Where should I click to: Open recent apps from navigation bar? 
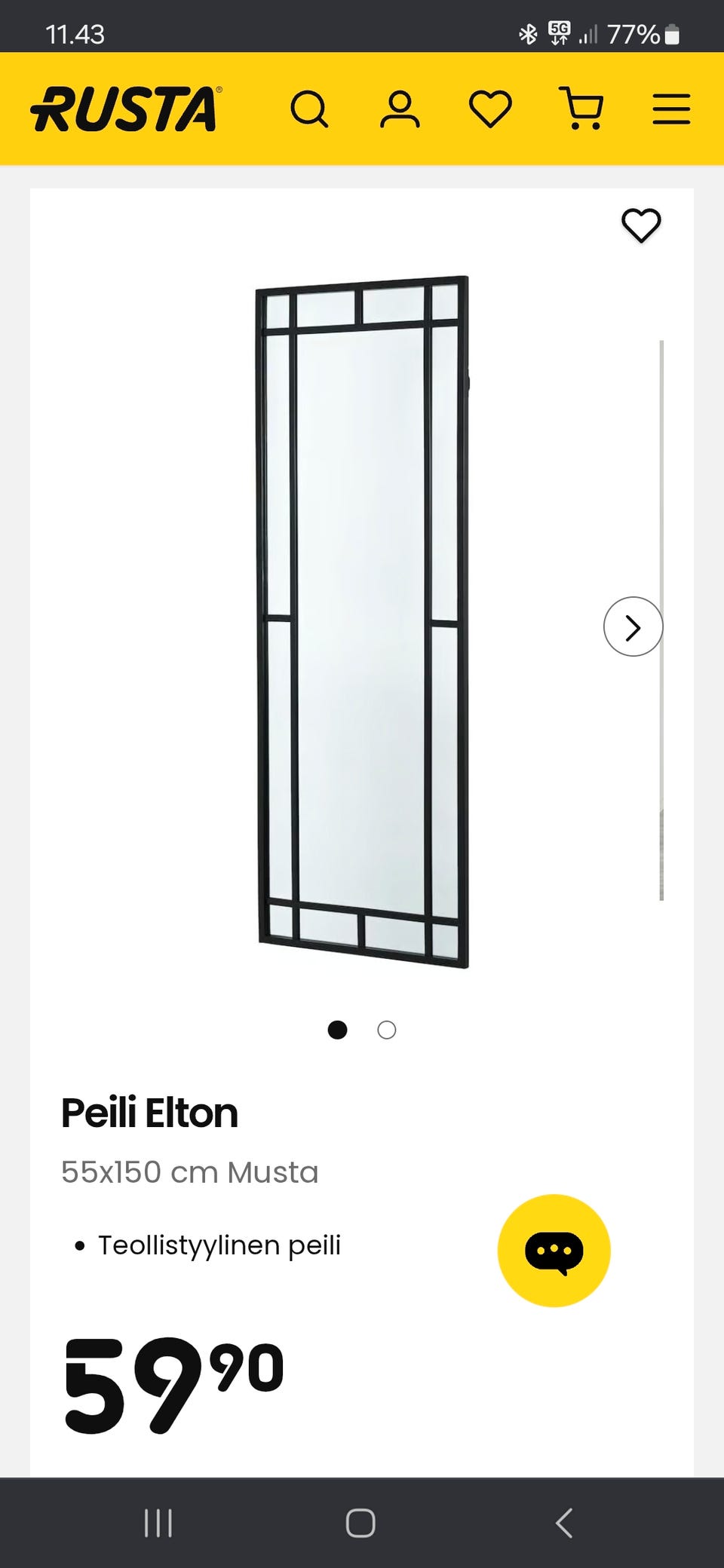coord(158,1524)
